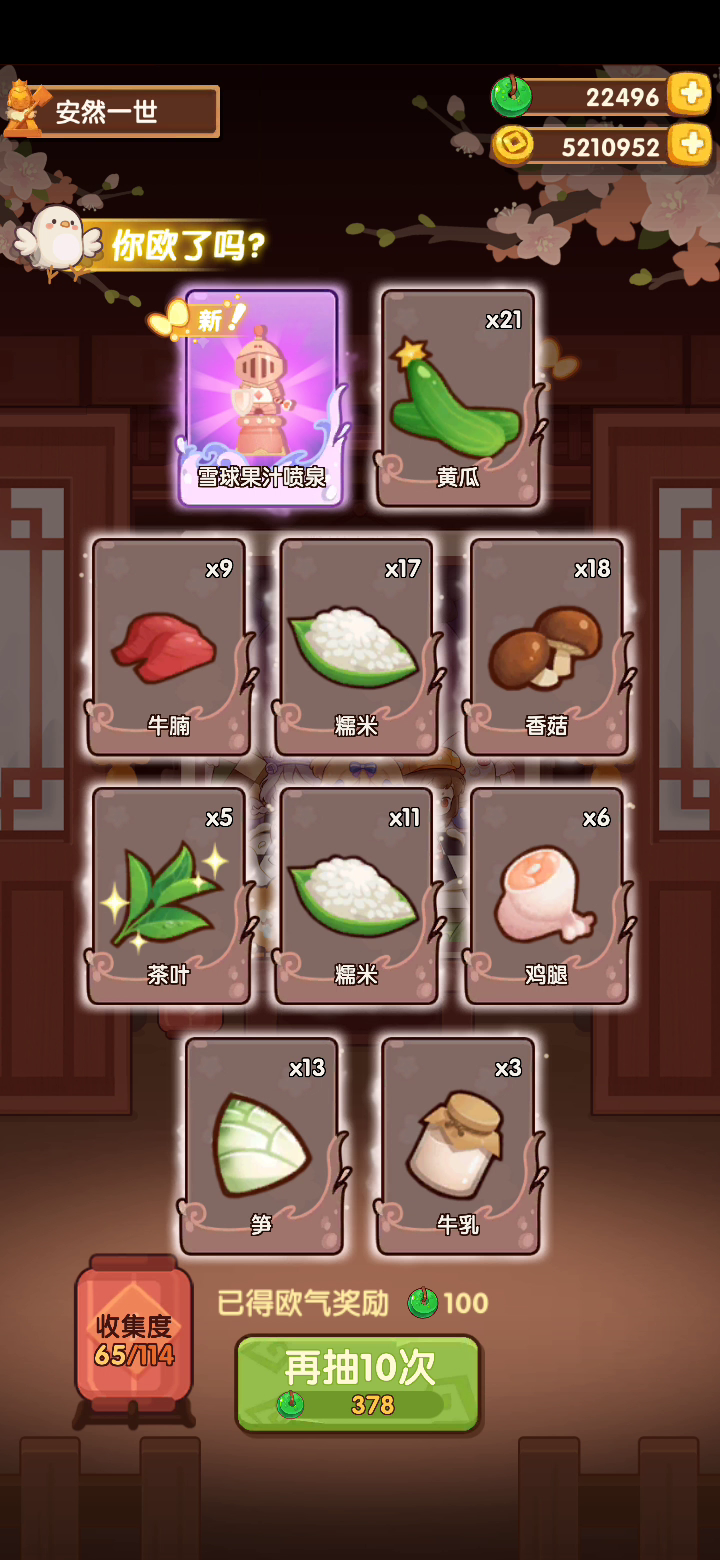Select the 糯米 card with x11
Viewport: 720px width, 1560px height.
point(357,896)
